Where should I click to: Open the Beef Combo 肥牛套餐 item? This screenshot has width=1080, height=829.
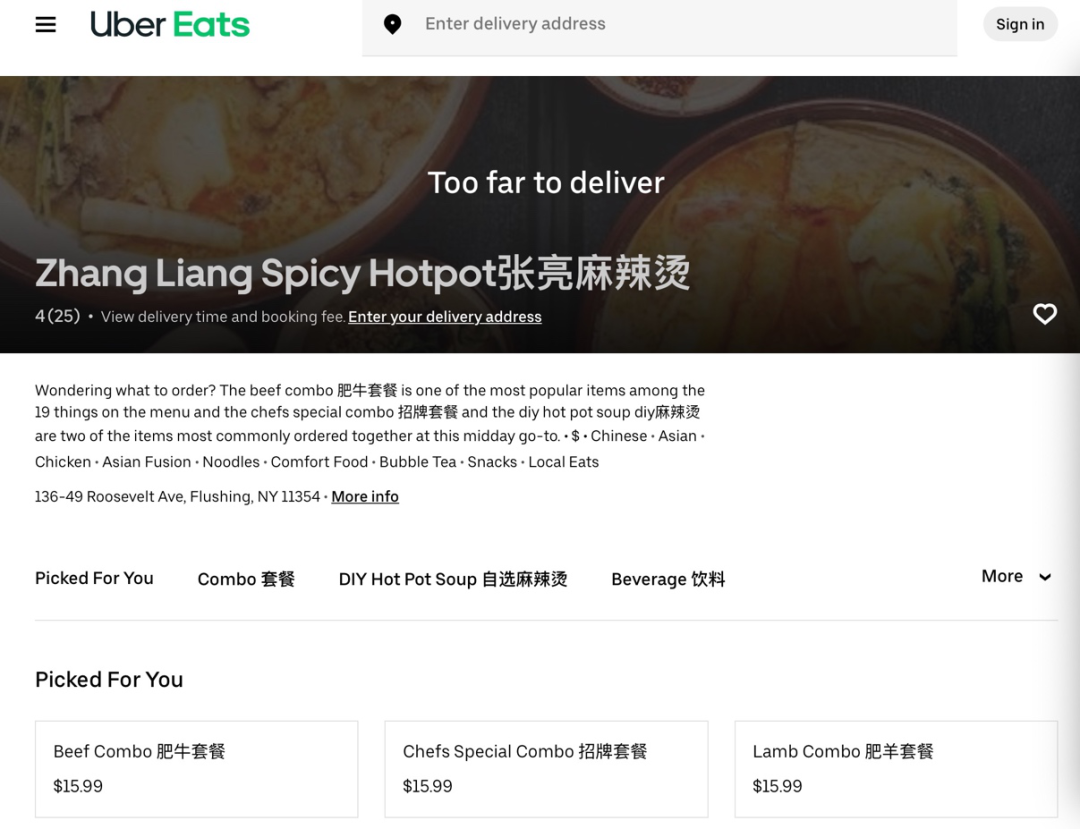tap(196, 768)
